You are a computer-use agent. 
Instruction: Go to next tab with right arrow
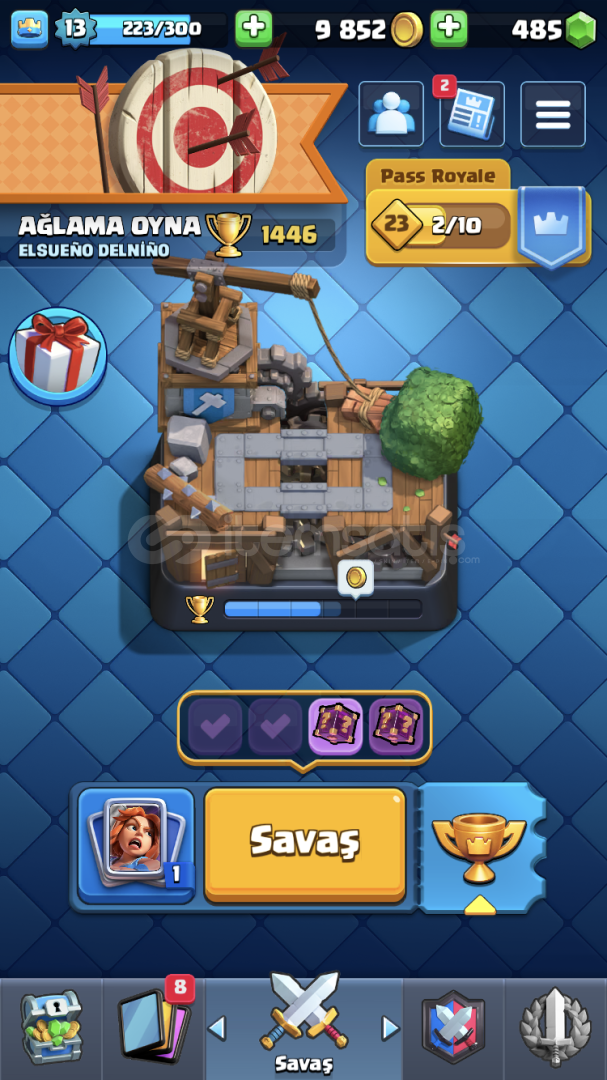pyautogui.click(x=391, y=1028)
